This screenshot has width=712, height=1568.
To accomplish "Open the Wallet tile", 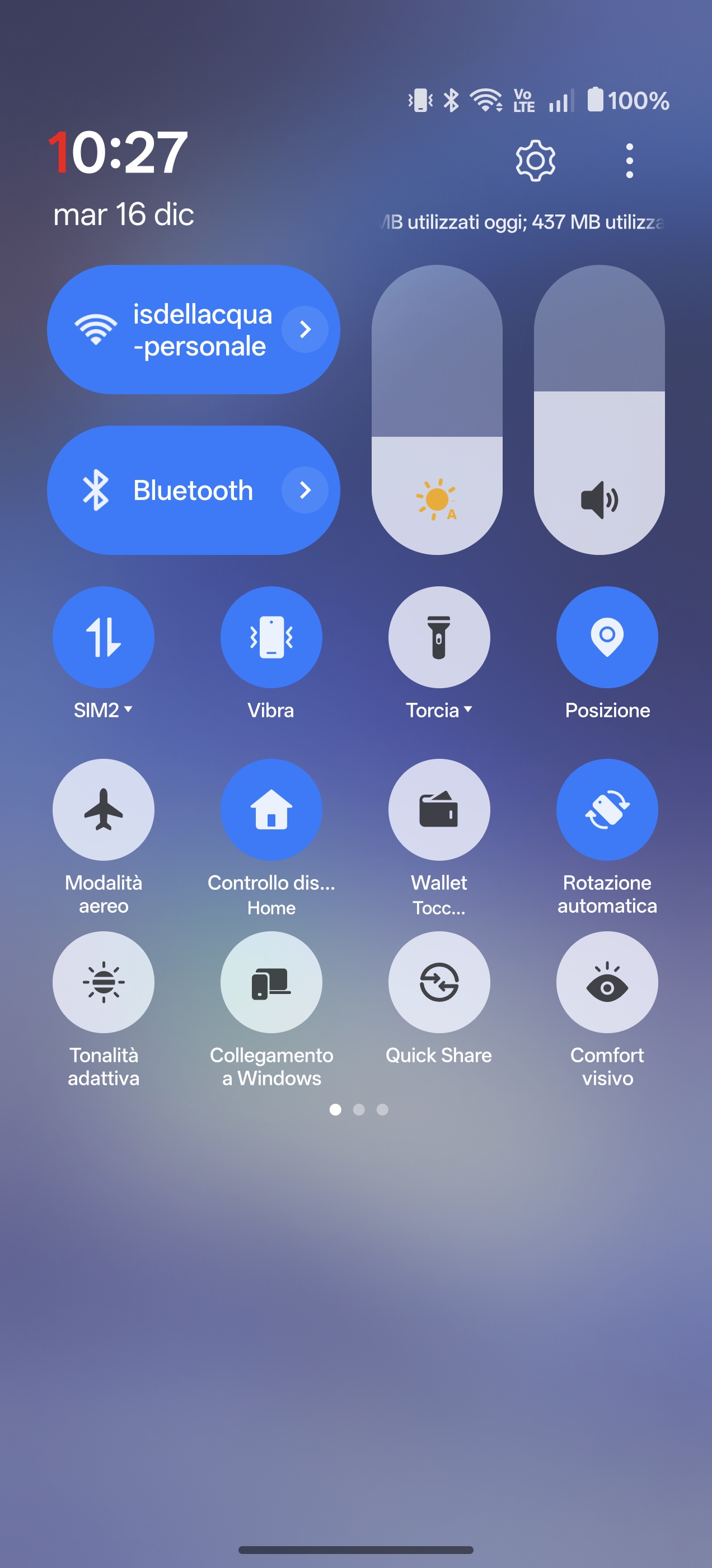I will coord(439,810).
